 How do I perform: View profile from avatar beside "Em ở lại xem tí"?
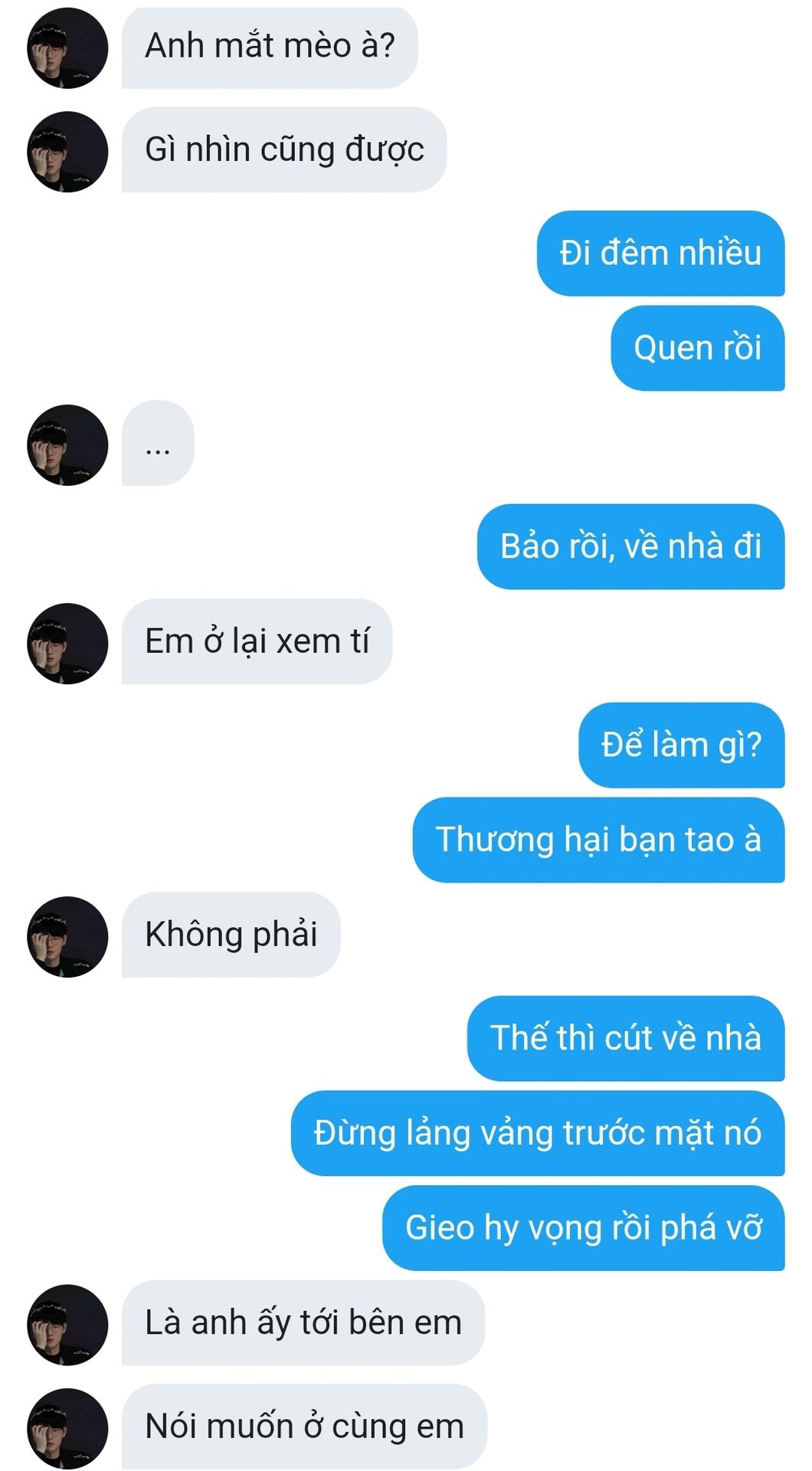click(x=67, y=644)
